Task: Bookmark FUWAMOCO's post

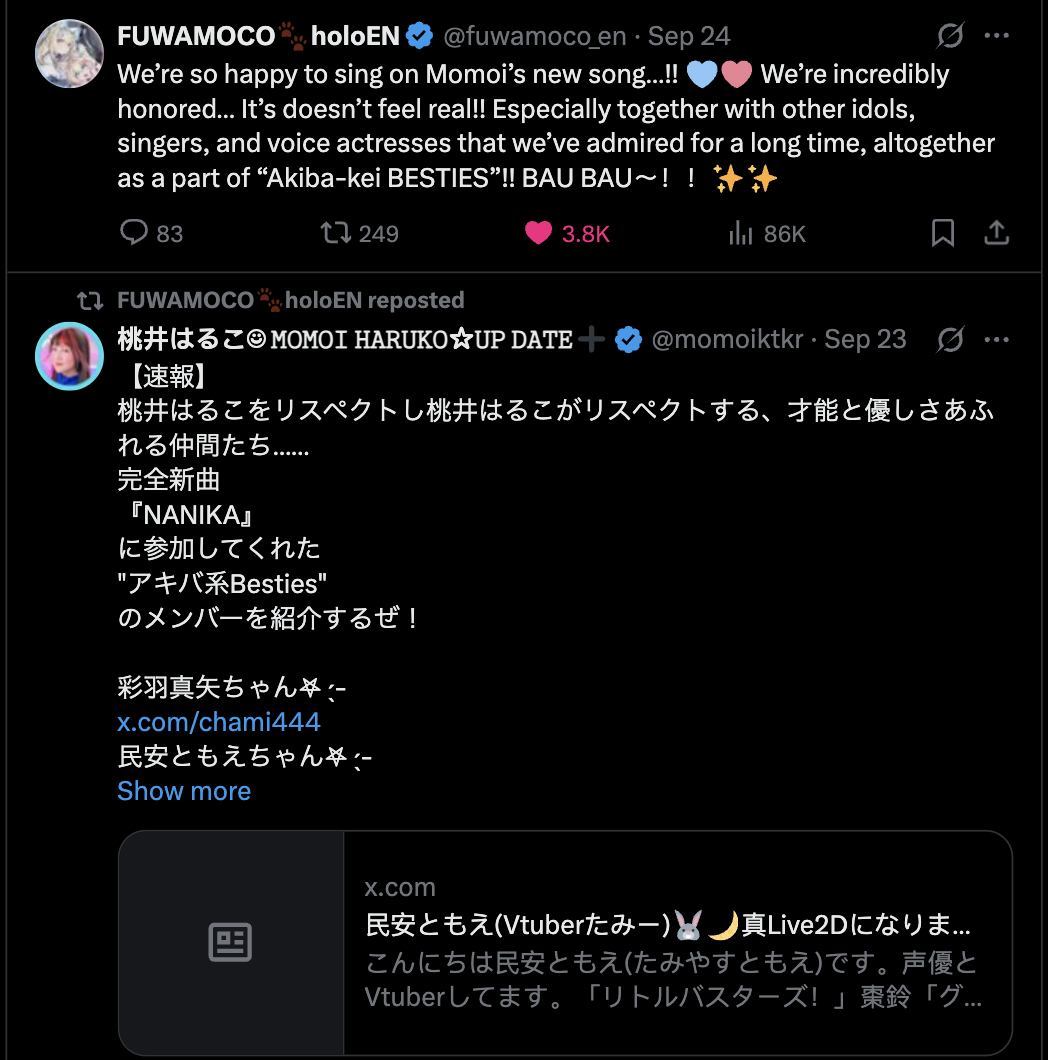Action: 942,233
